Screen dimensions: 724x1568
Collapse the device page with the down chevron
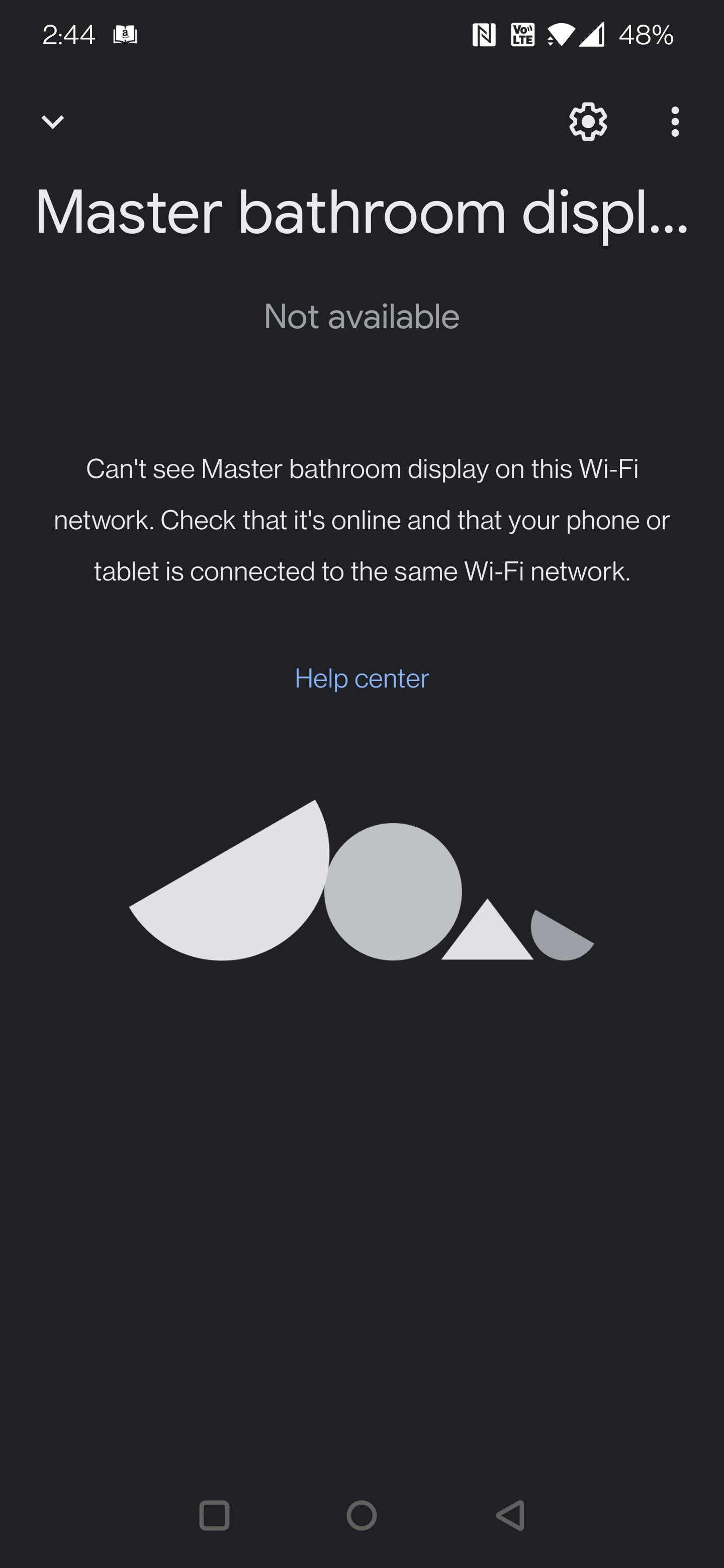point(52,122)
